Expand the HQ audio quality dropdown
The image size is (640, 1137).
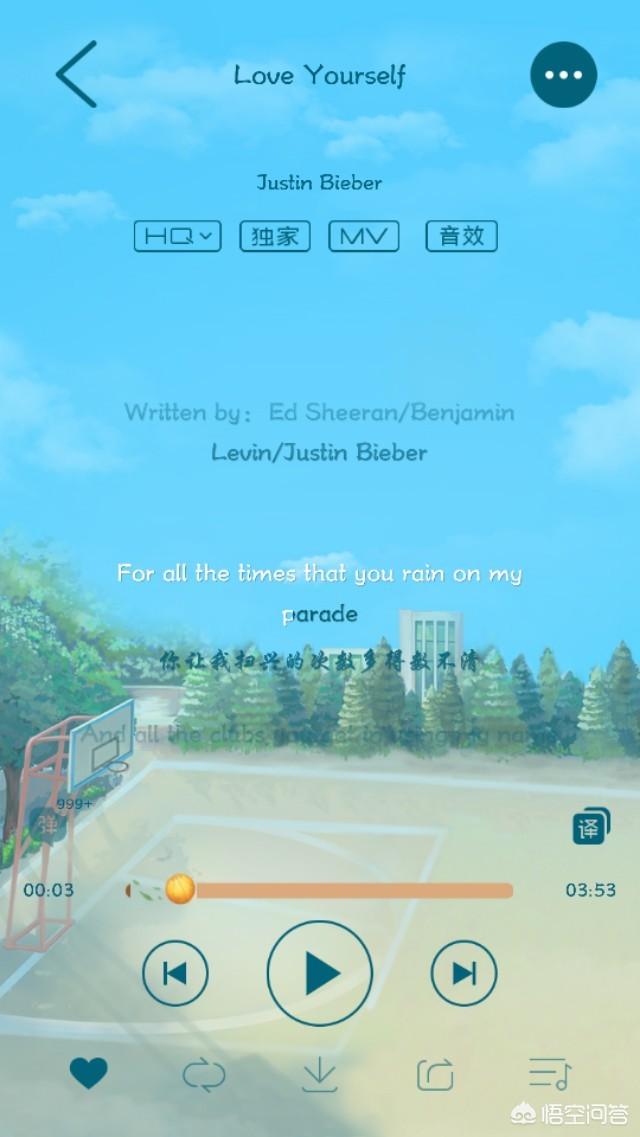click(177, 236)
